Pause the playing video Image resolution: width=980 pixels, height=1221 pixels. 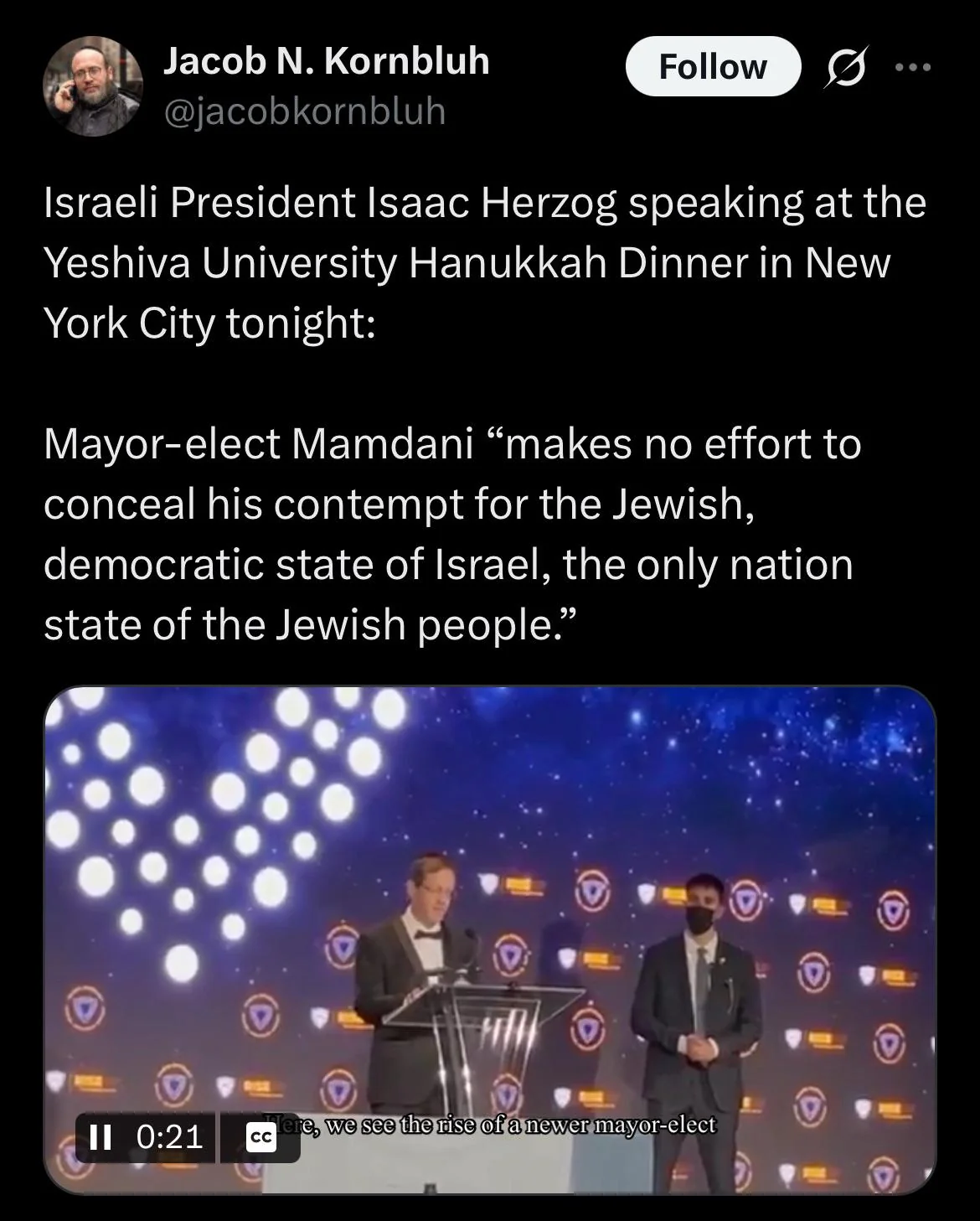(x=101, y=1137)
